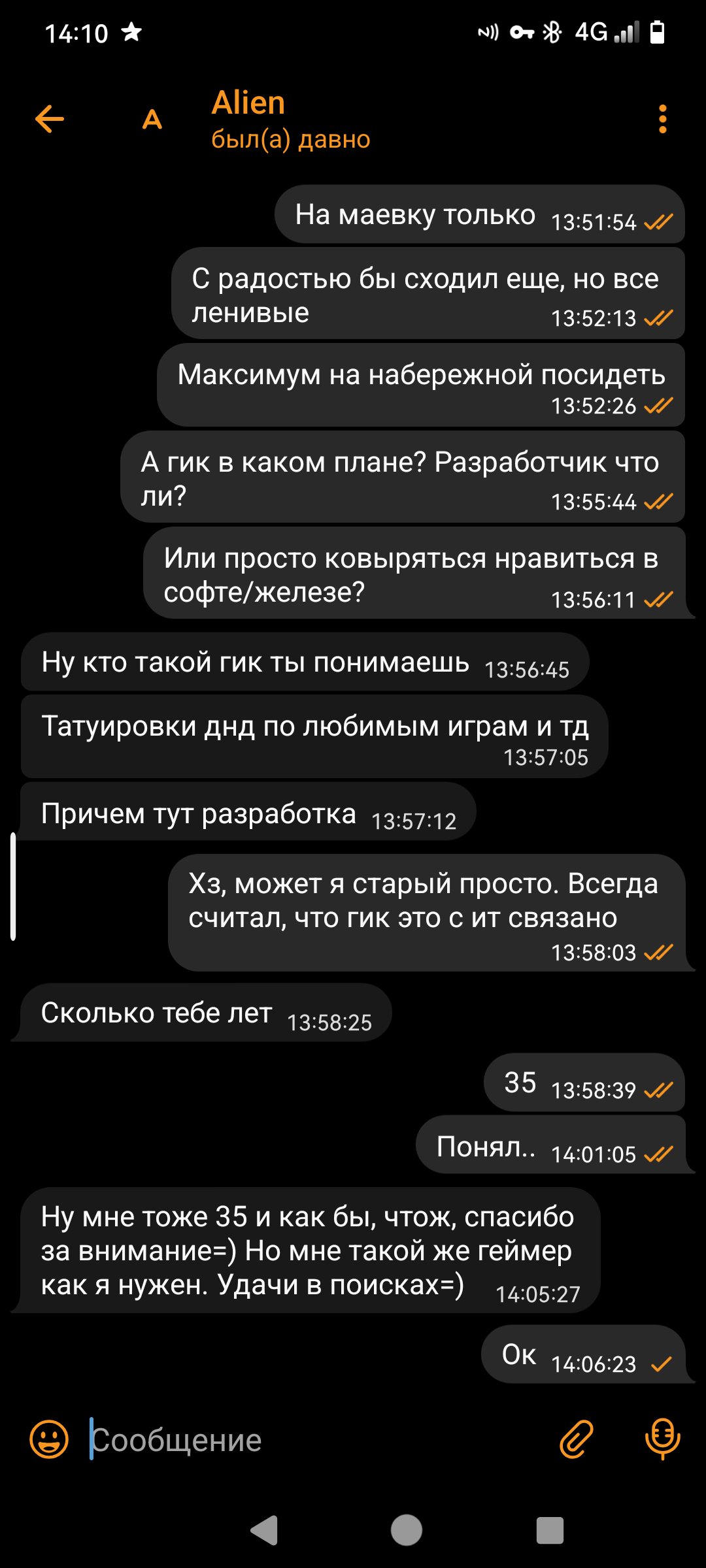Go back using the orange arrow
The image size is (706, 1568).
tap(50, 119)
